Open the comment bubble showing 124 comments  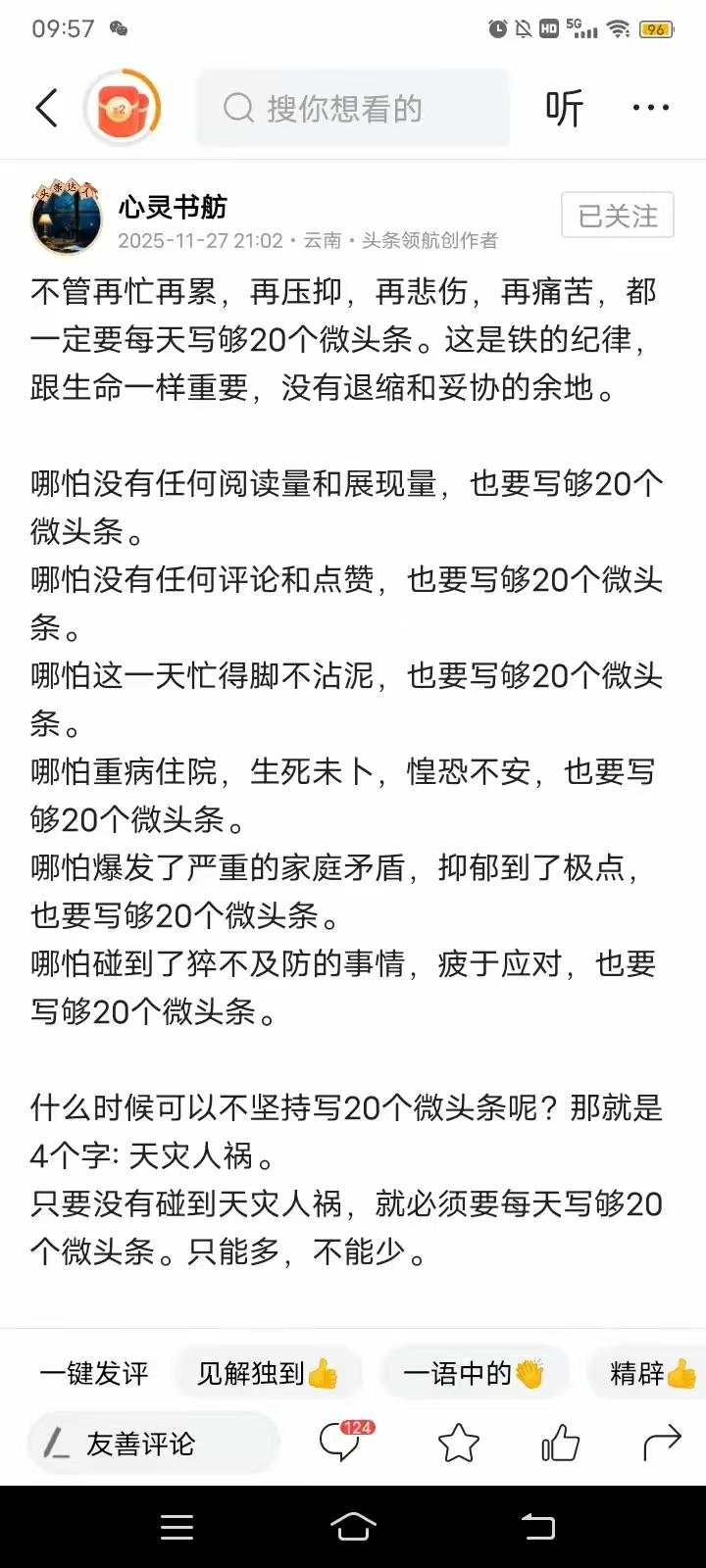[340, 1443]
